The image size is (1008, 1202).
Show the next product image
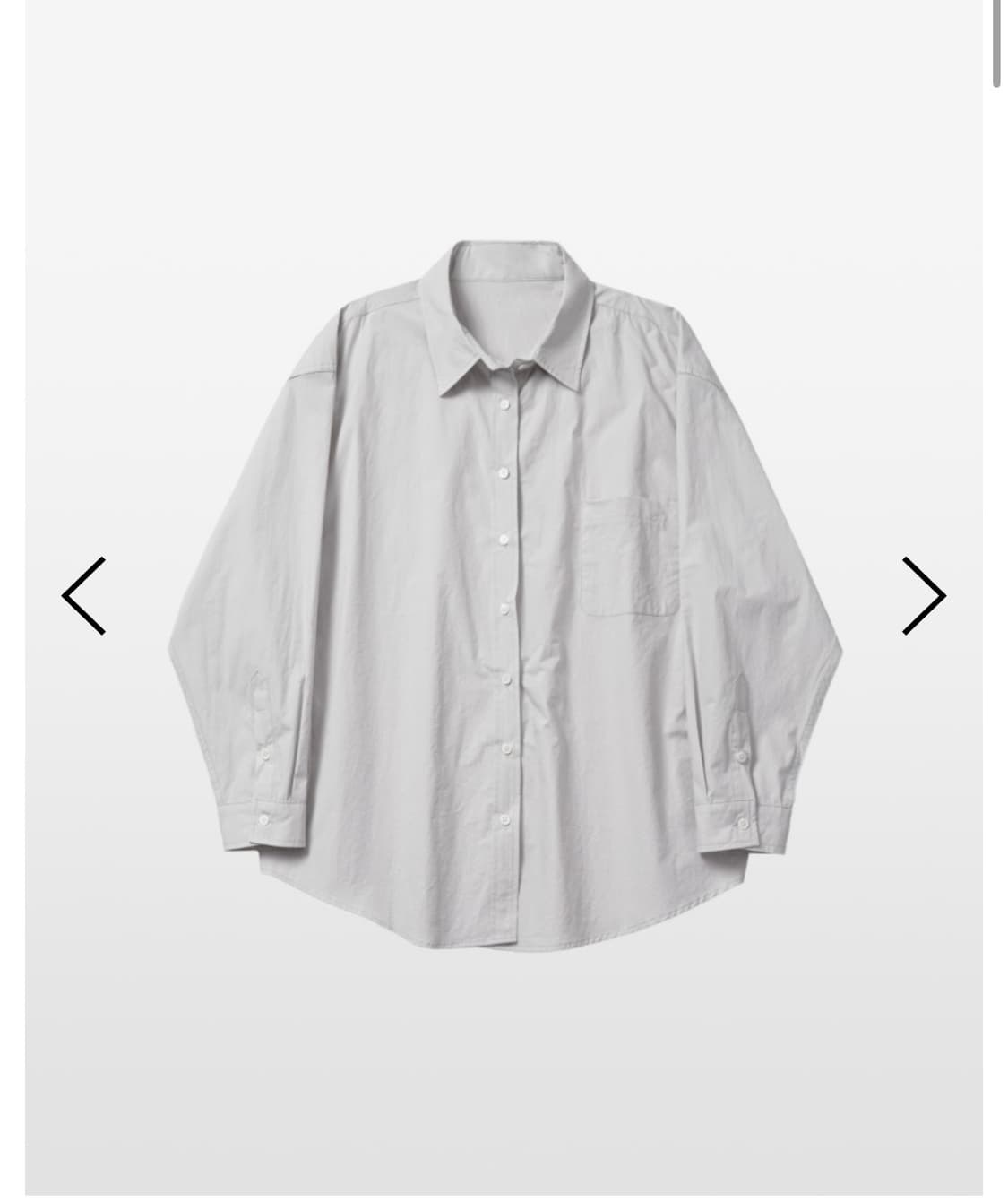click(x=924, y=596)
